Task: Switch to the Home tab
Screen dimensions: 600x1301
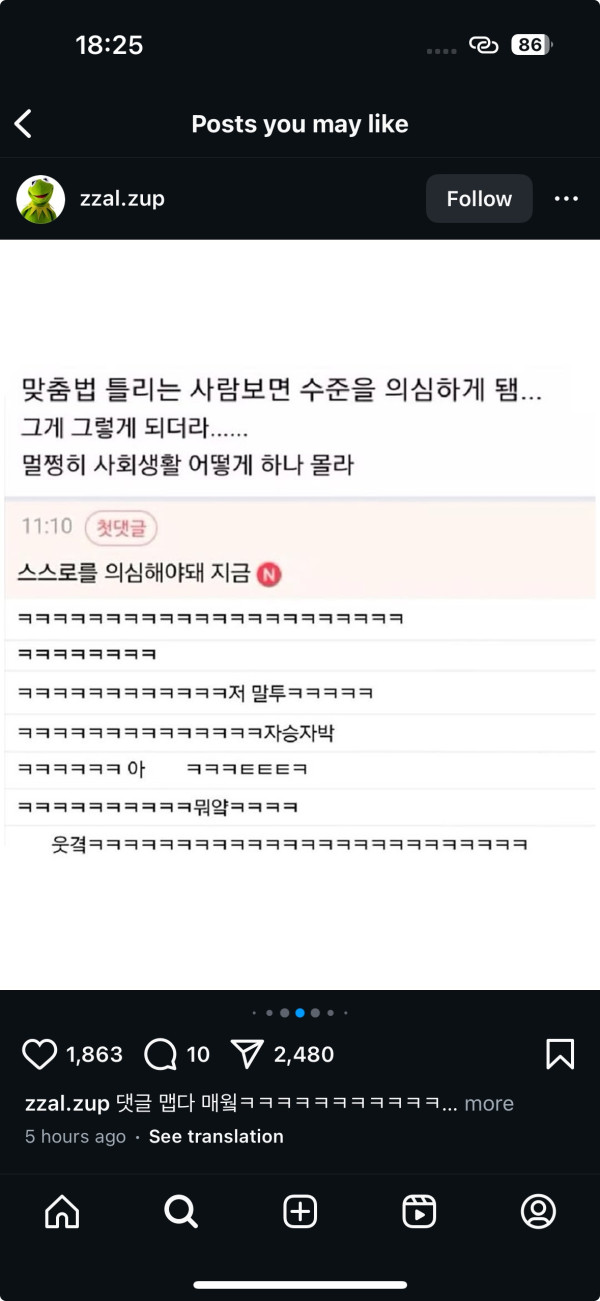Action: click(62, 1212)
